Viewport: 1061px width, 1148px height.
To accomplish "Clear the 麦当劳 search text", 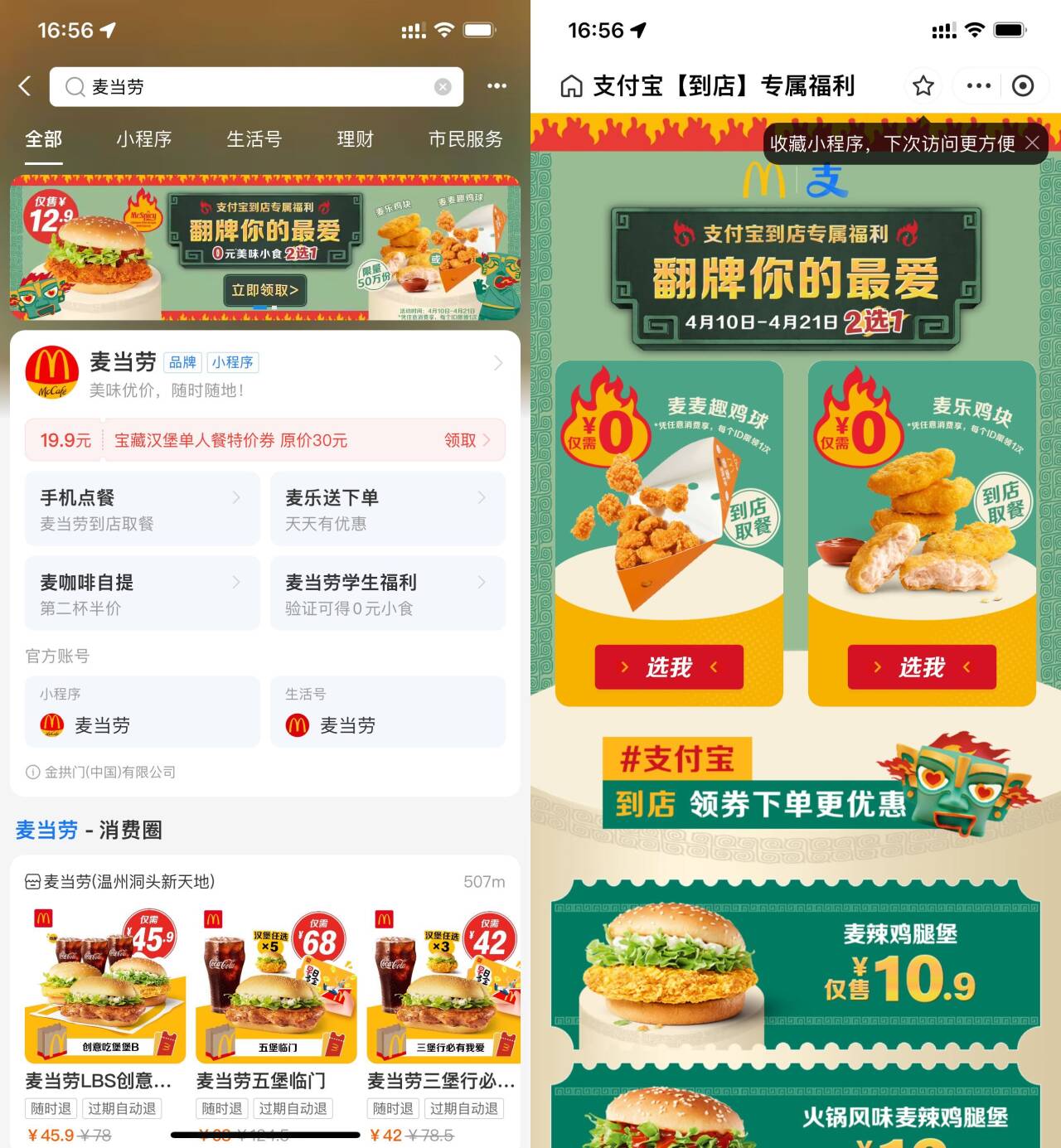I will tap(443, 87).
